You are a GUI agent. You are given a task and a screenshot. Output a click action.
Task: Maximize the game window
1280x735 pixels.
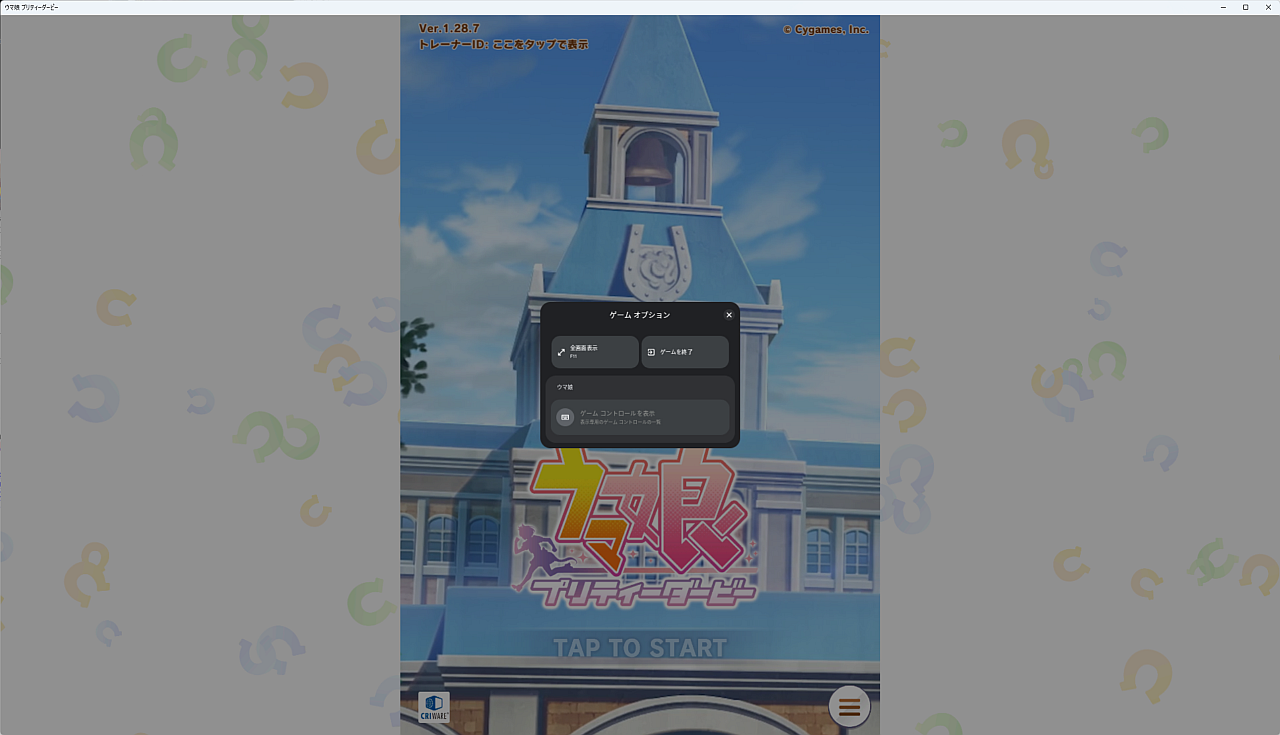pos(1245,7)
